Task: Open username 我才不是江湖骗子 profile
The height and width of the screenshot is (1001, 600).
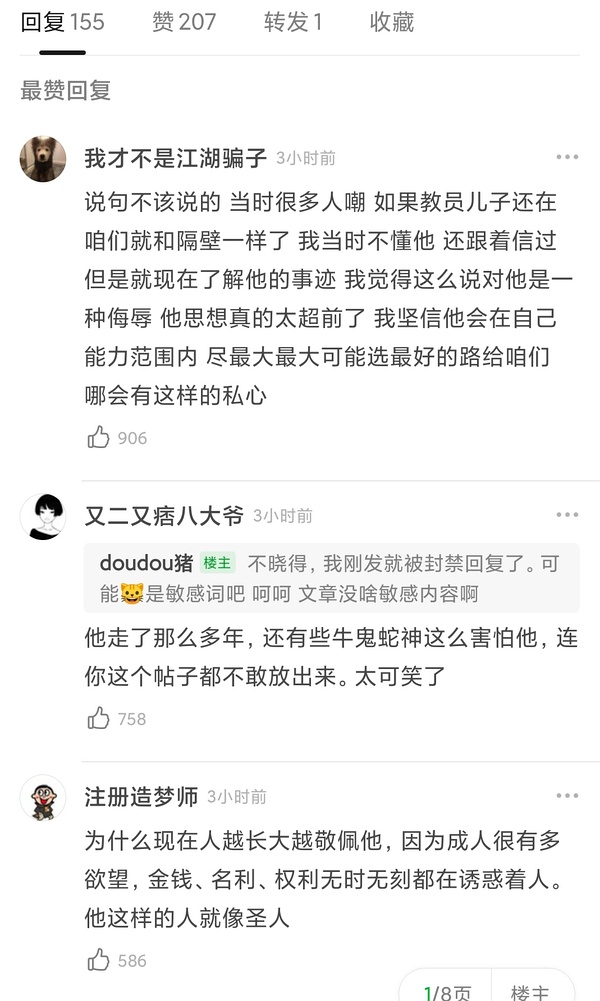Action: tap(175, 158)
